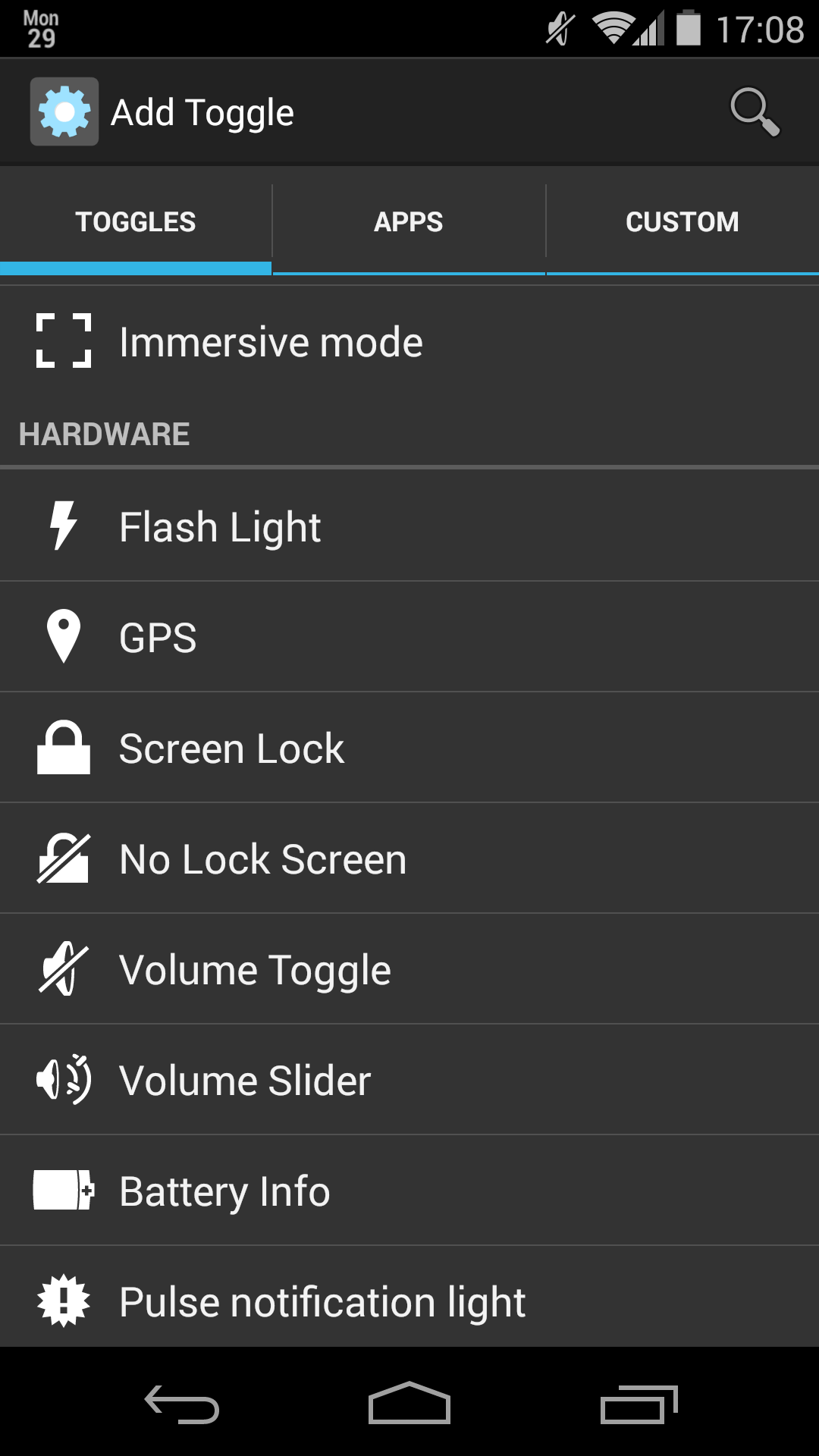Select the GPS toggle

point(409,637)
